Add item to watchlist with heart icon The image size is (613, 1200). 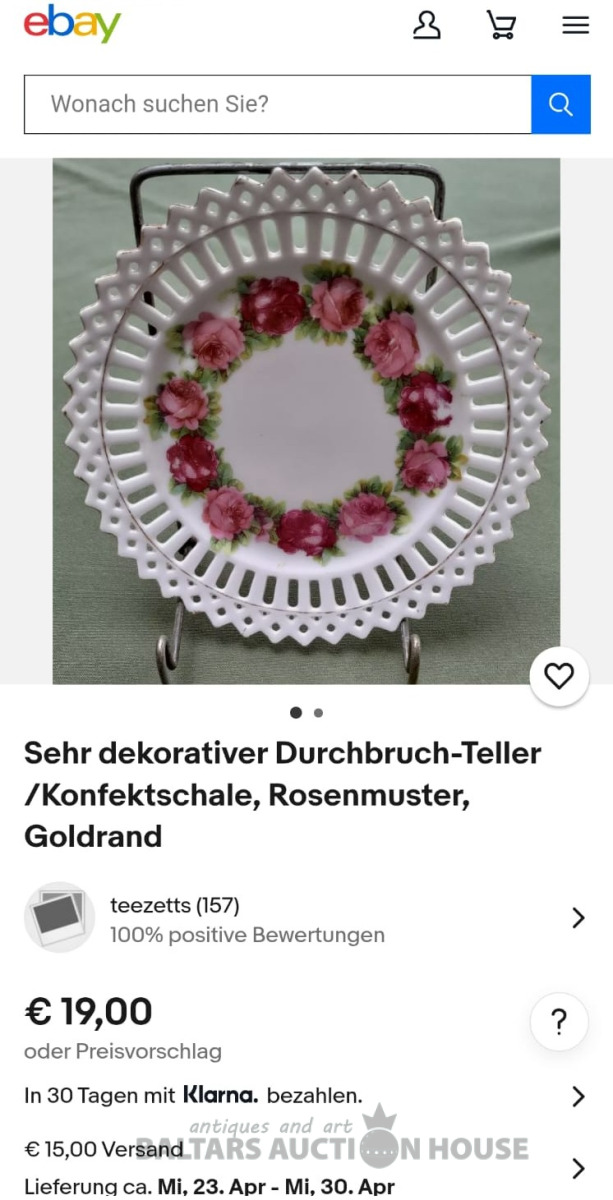pos(559,677)
